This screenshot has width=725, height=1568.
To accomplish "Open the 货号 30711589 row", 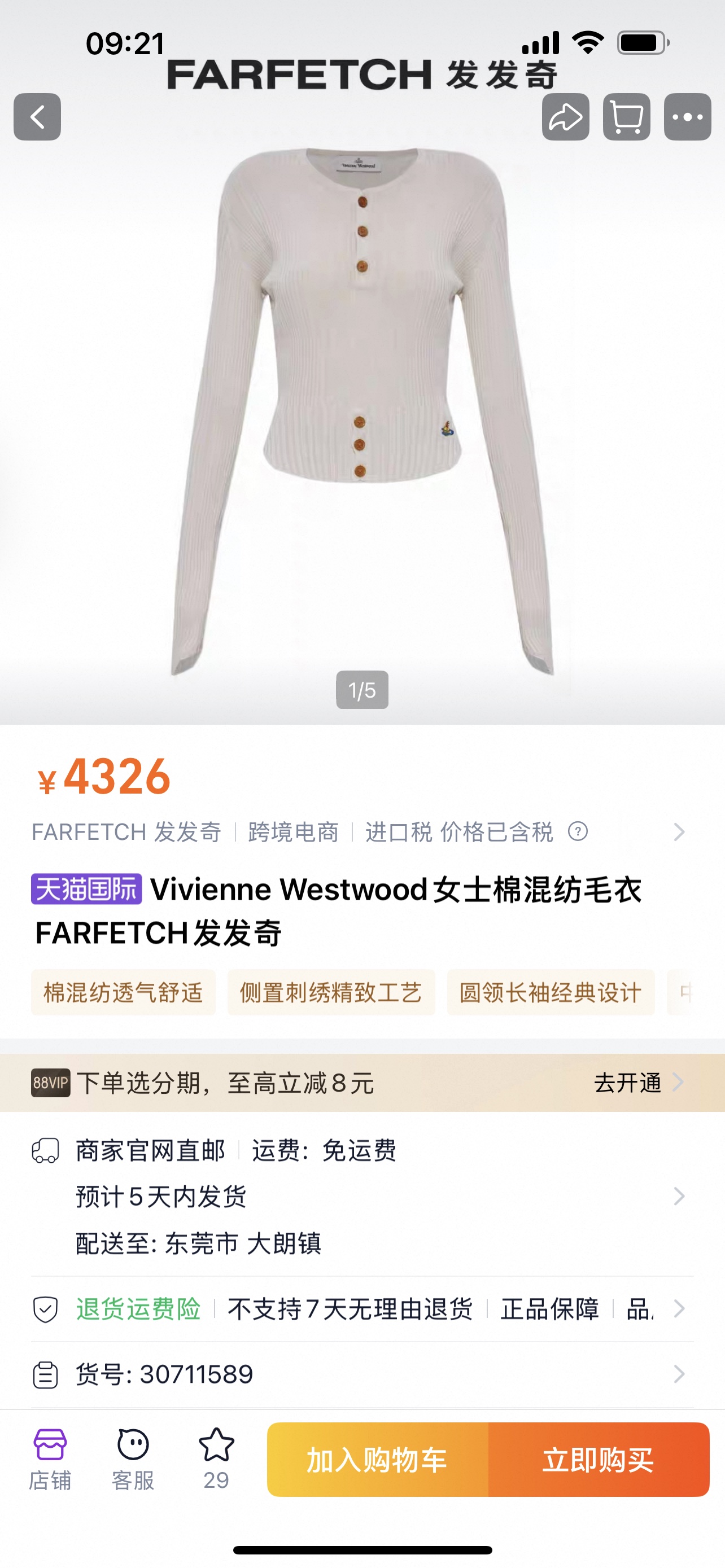I will (362, 1374).
